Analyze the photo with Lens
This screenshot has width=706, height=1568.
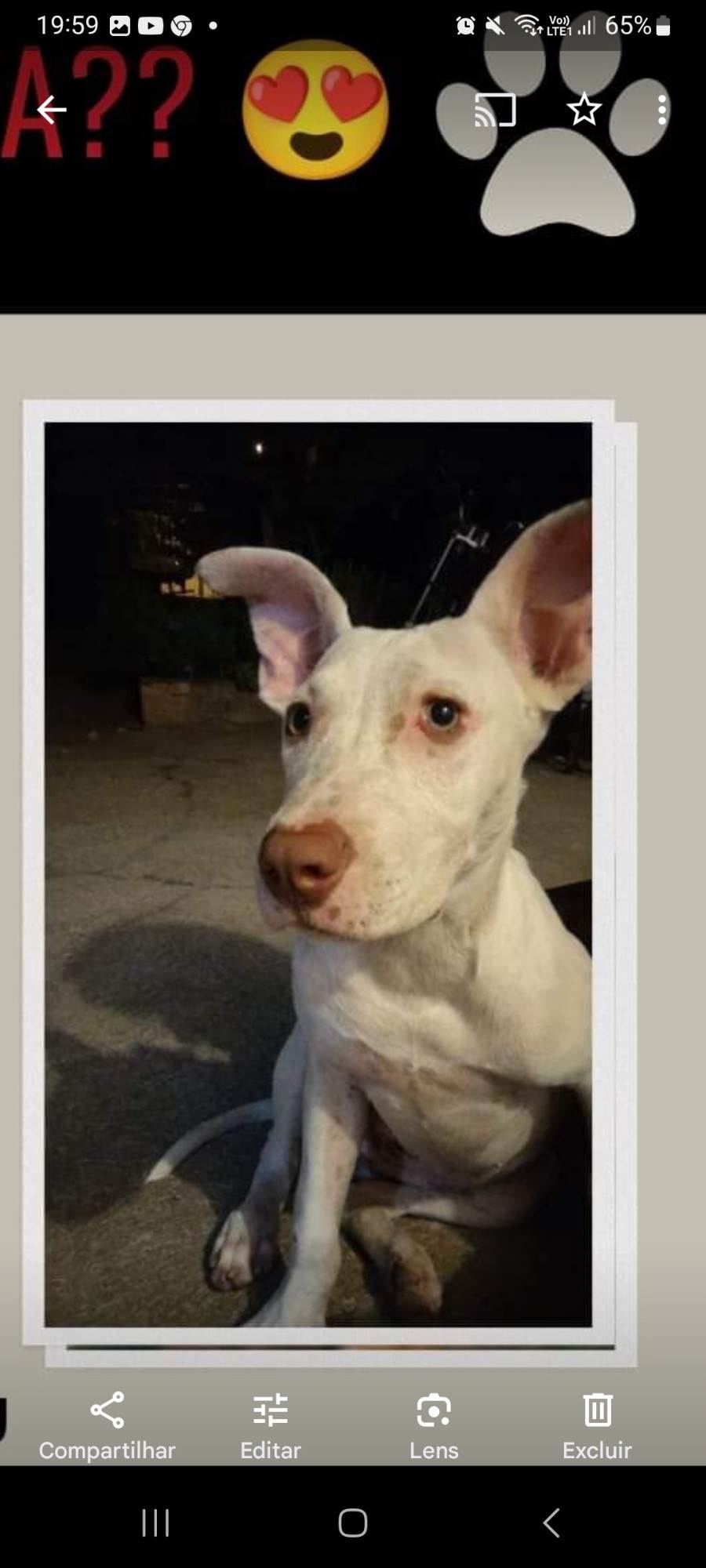pos(434,1427)
